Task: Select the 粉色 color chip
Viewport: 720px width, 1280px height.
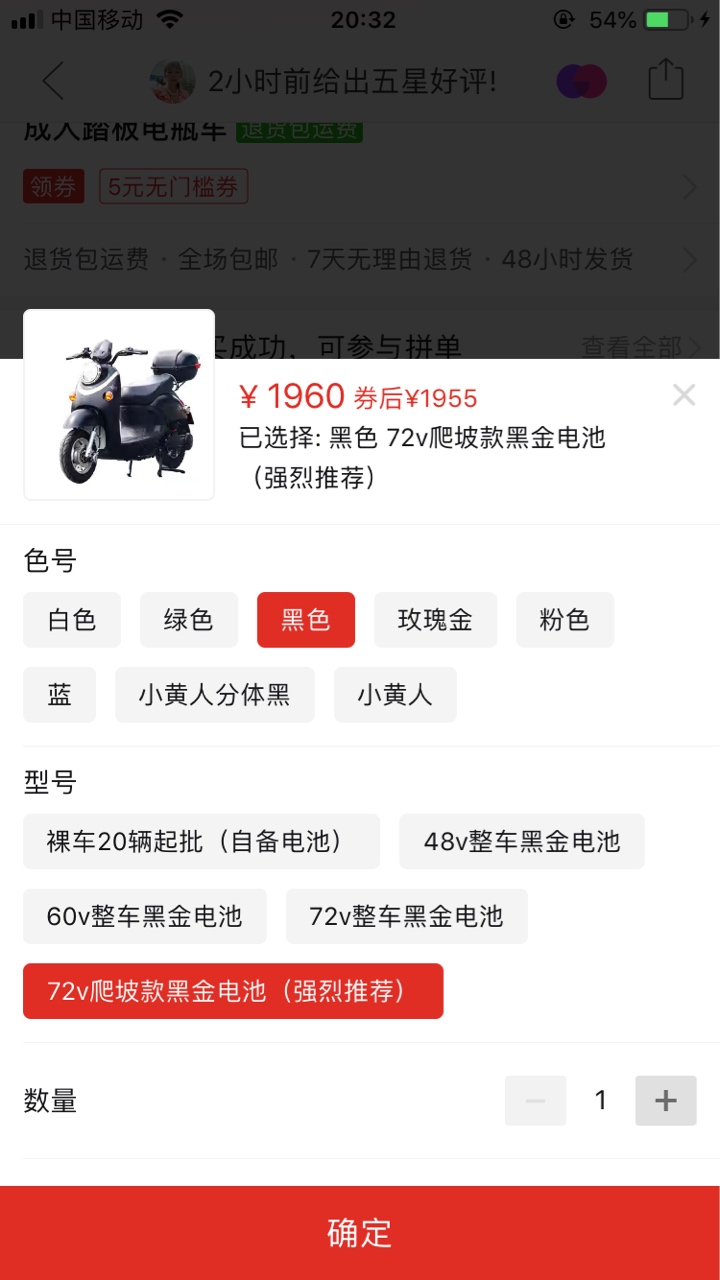Action: tap(565, 620)
